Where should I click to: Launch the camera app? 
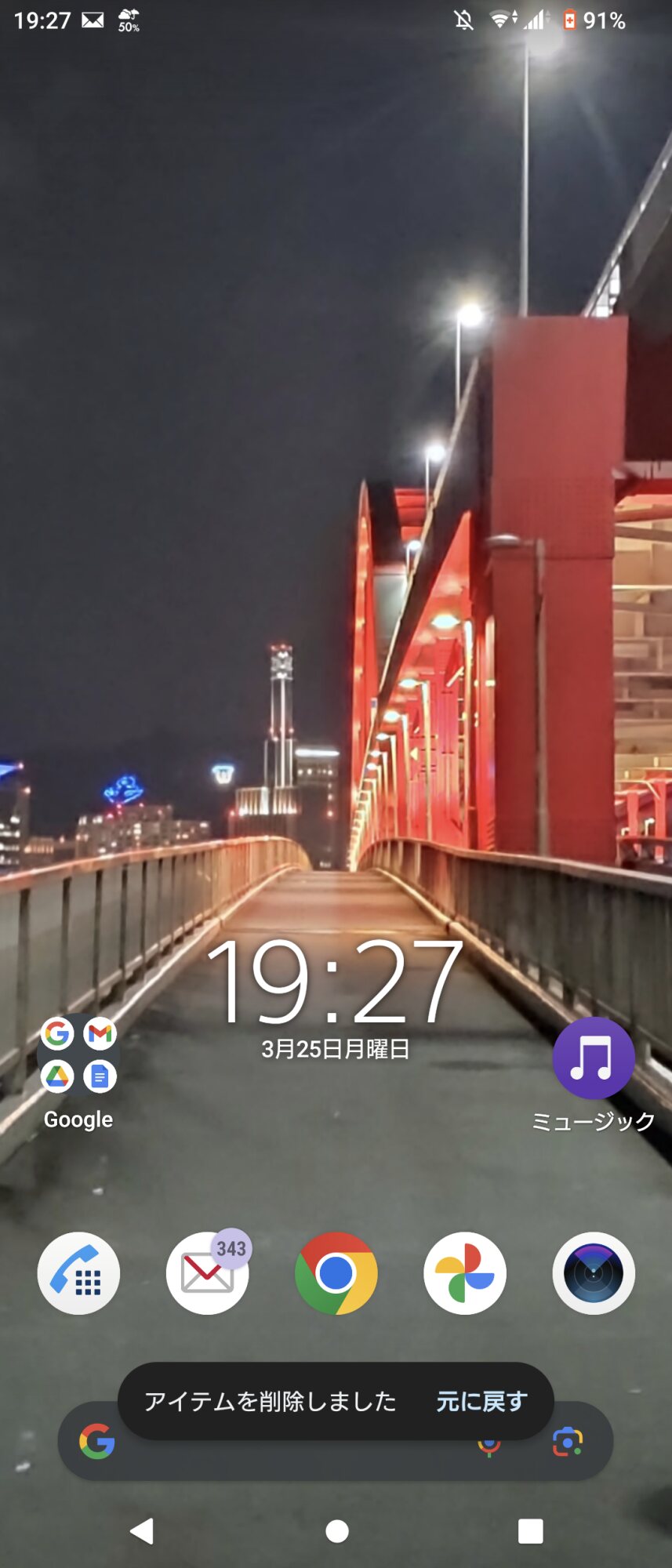click(594, 1273)
